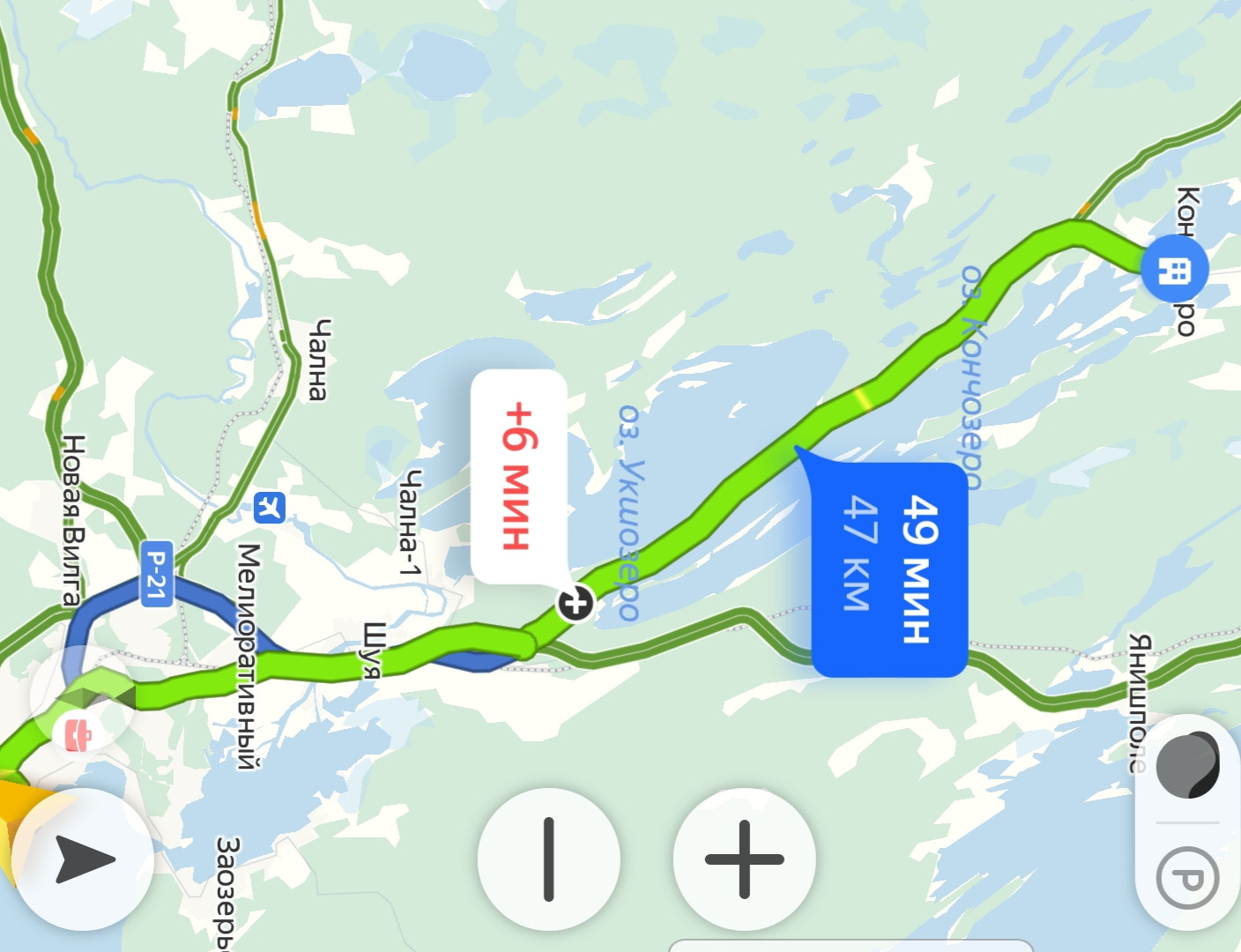1241x952 pixels.
Task: Zoom out of the map with minus
Action: [x=549, y=859]
